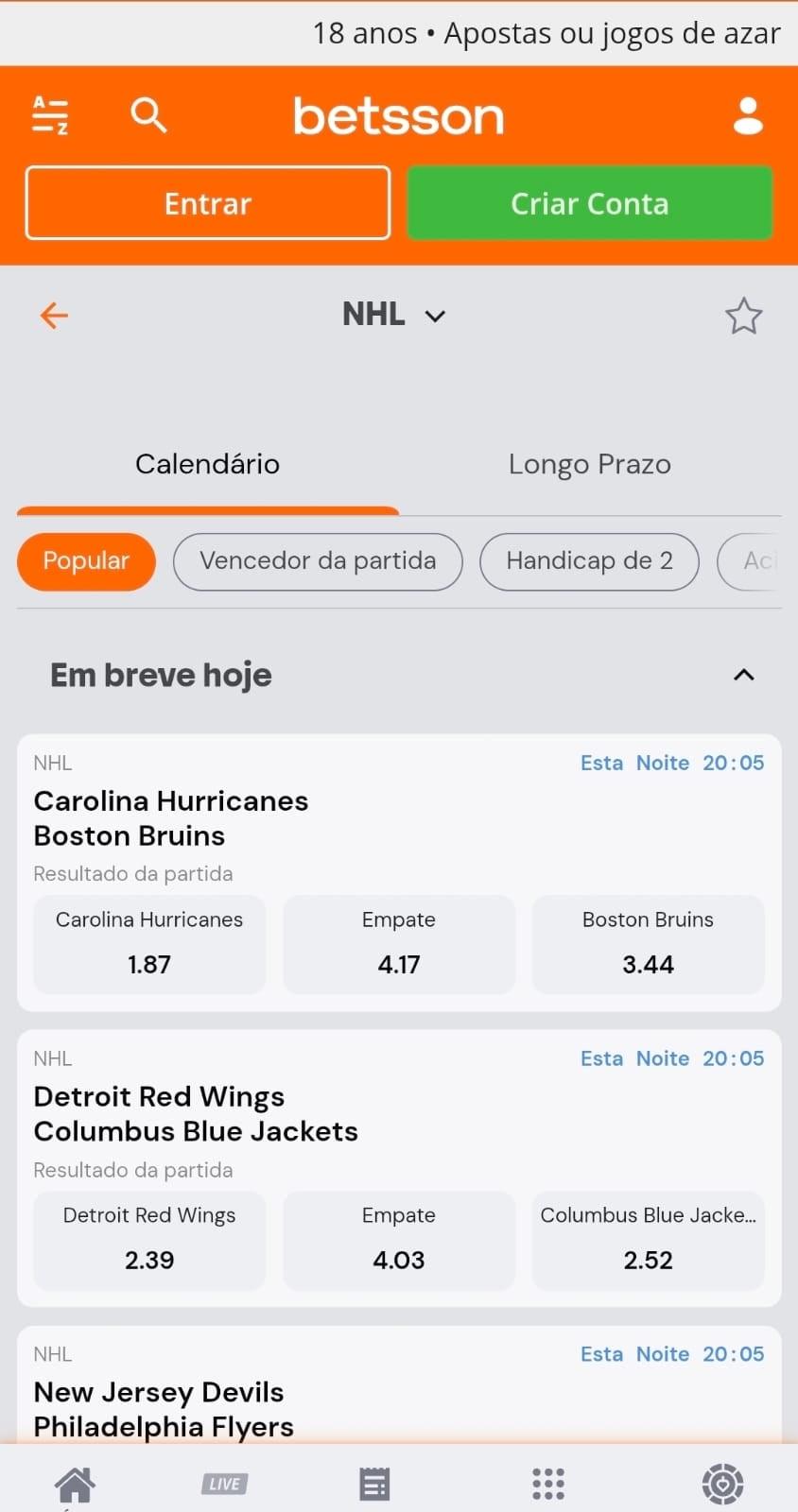
Task: Select the Popular filter chip
Action: click(x=85, y=561)
